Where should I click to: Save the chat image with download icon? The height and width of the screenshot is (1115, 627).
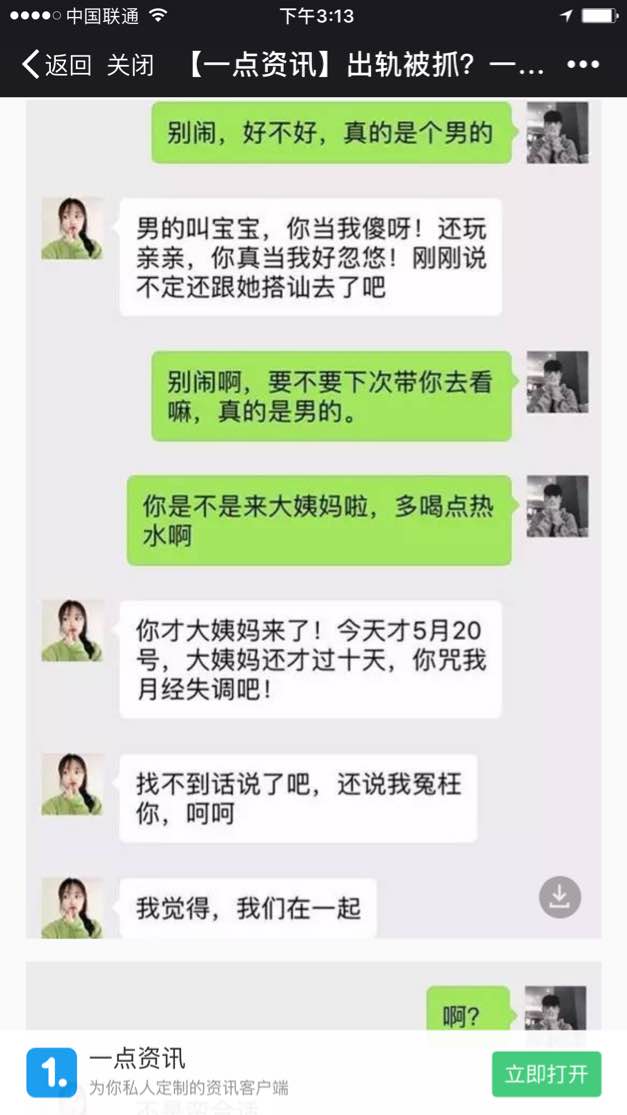pos(560,897)
